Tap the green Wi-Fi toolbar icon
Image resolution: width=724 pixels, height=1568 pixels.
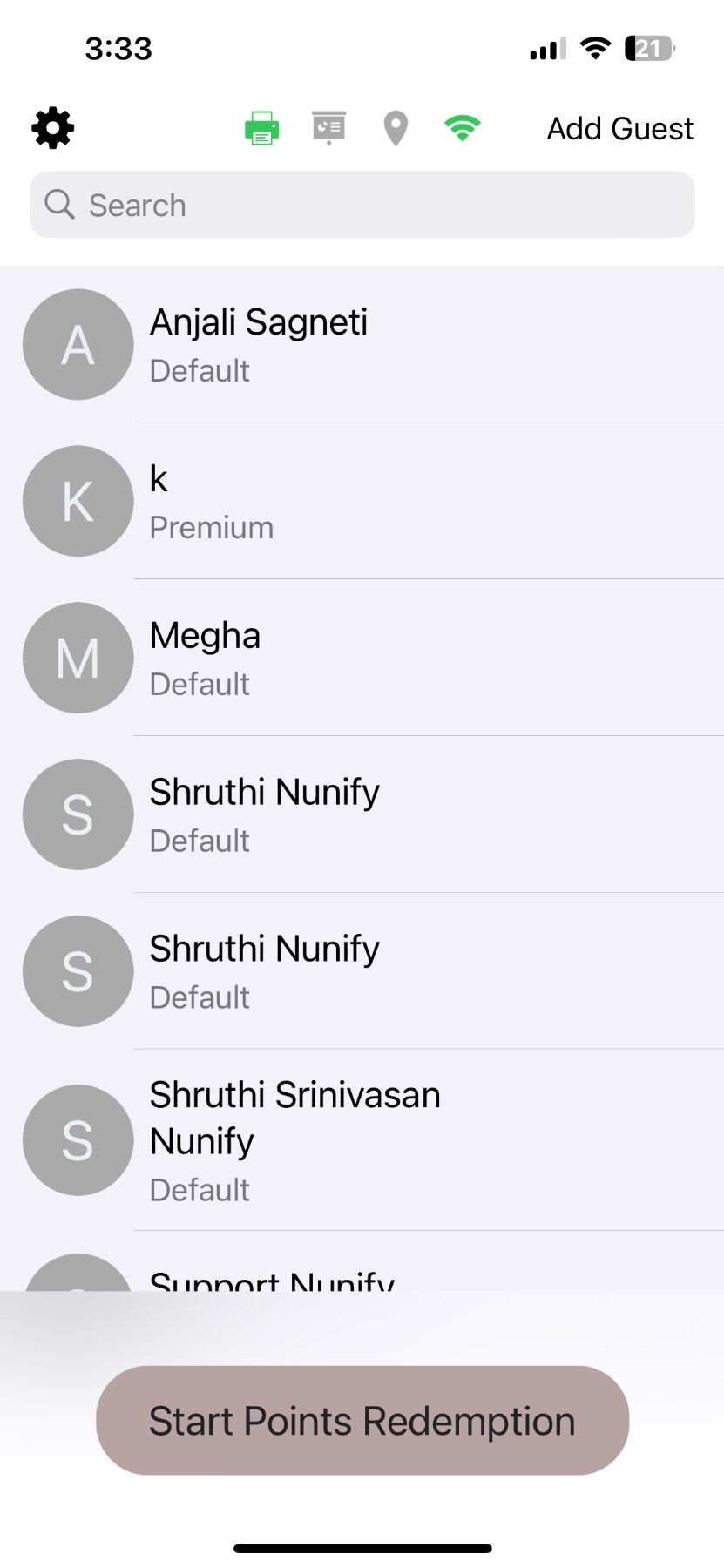(462, 128)
